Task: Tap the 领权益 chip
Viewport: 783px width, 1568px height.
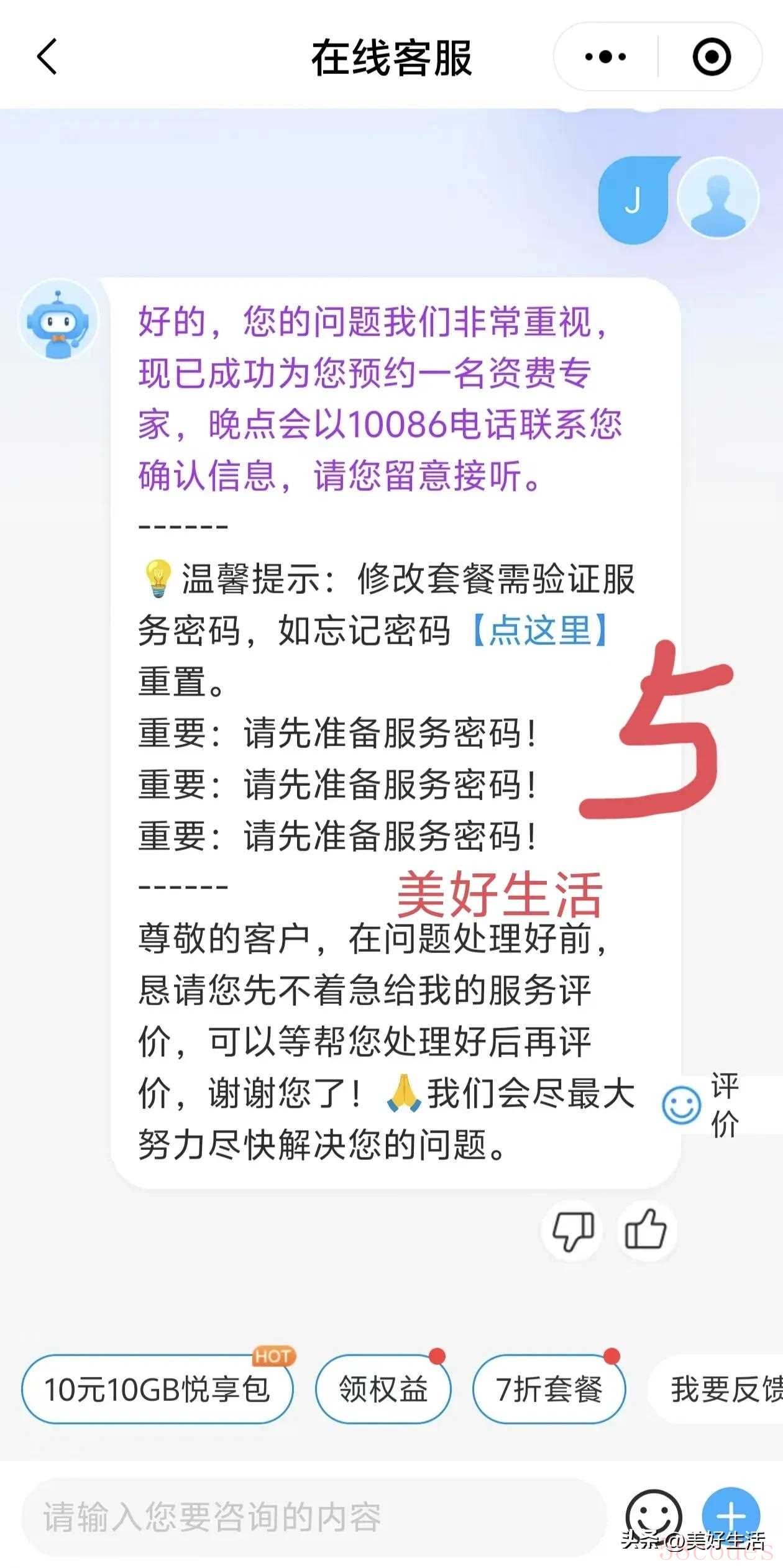Action: coord(383,1389)
